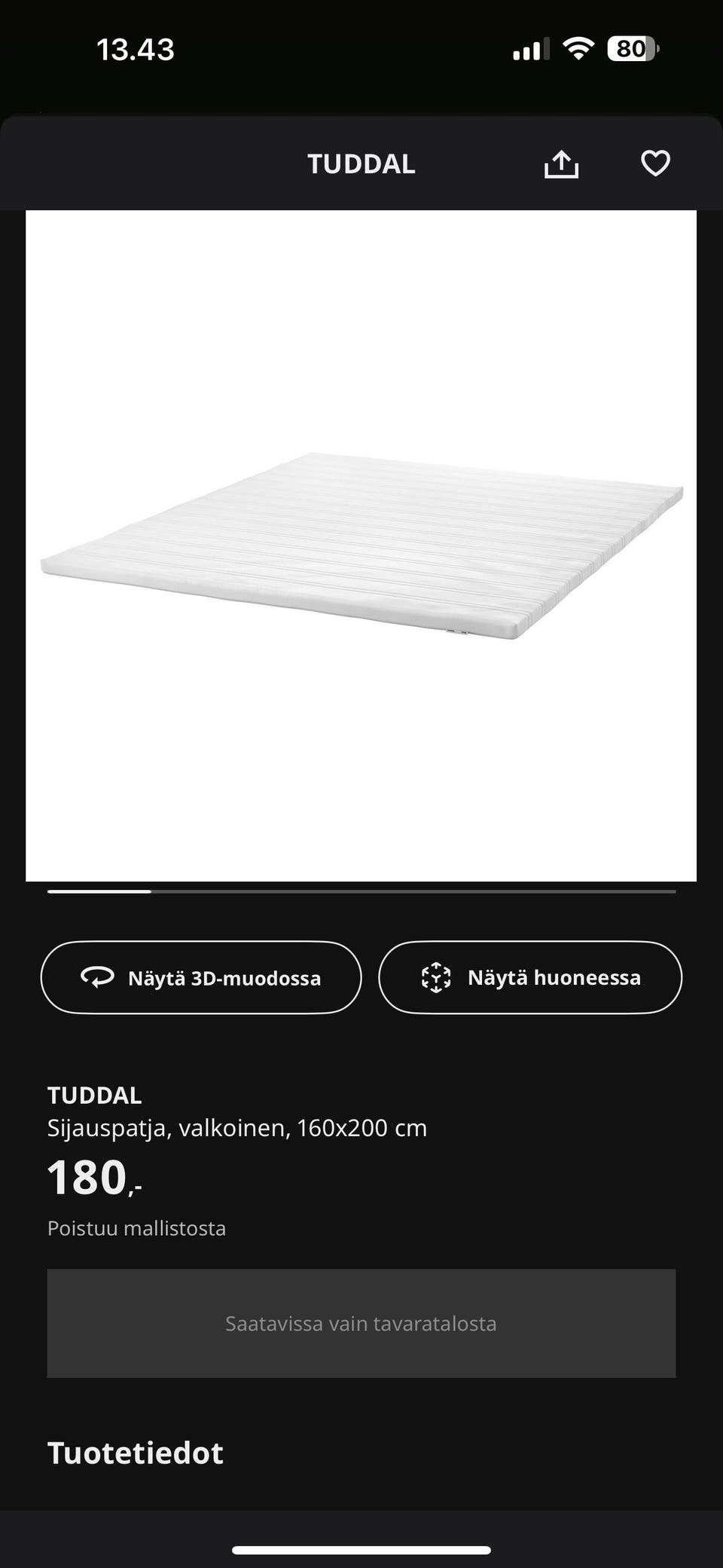Activate room preview mode

[x=530, y=977]
